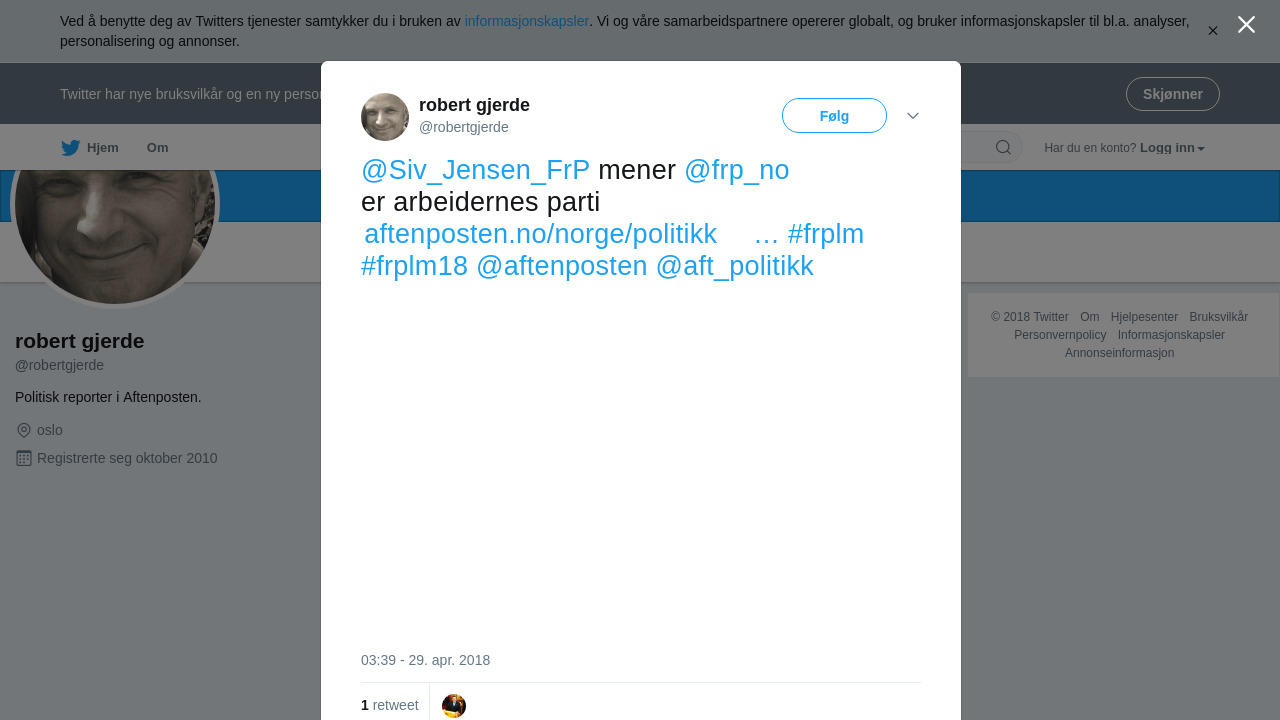Open the informasjonskapsler link in banner
The height and width of the screenshot is (720, 1280).
coord(526,21)
